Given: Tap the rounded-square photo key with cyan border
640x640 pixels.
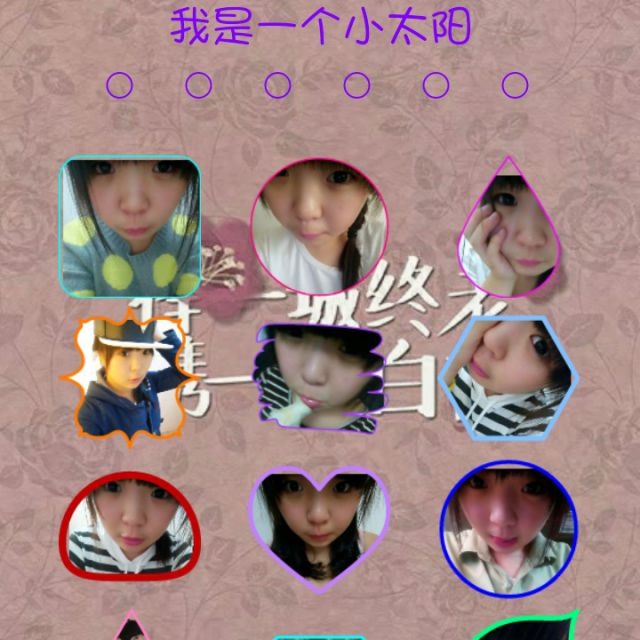Looking at the screenshot, I should pyautogui.click(x=130, y=227).
